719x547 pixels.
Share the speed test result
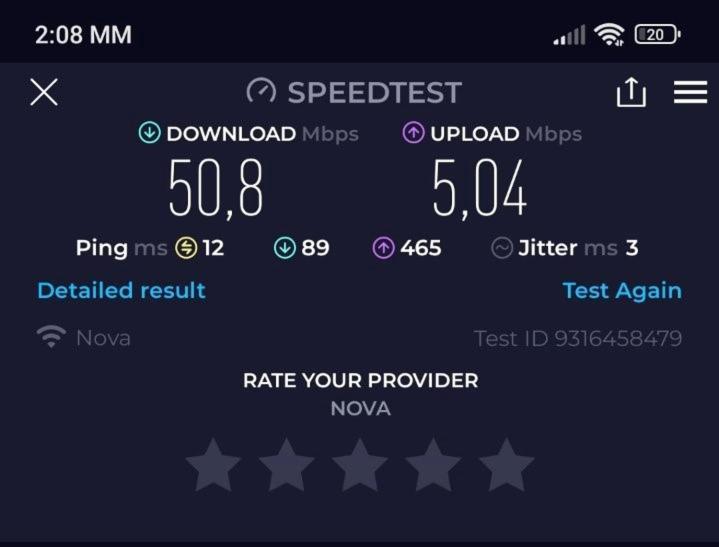[x=631, y=93]
